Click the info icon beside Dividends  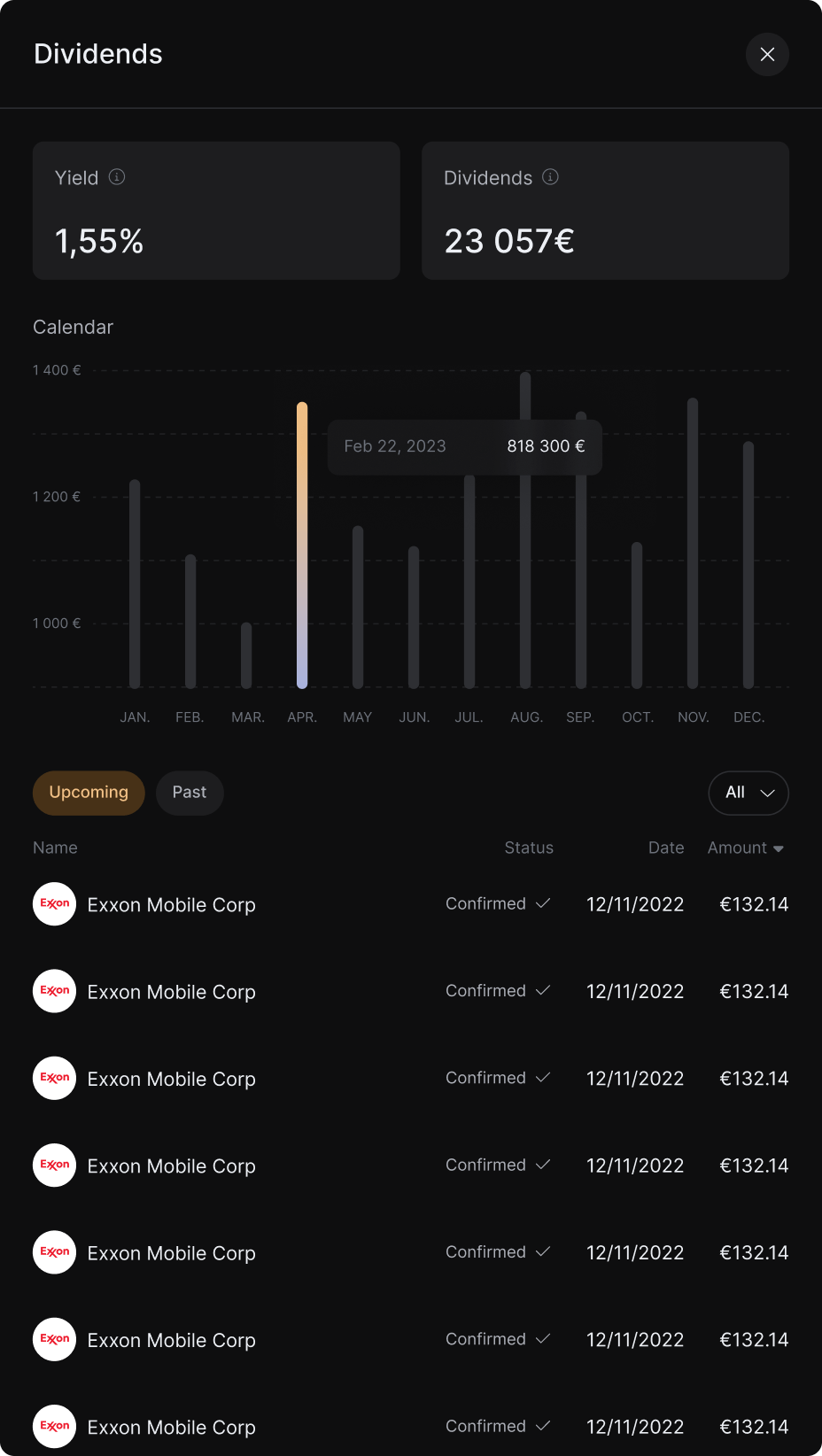pos(550,177)
